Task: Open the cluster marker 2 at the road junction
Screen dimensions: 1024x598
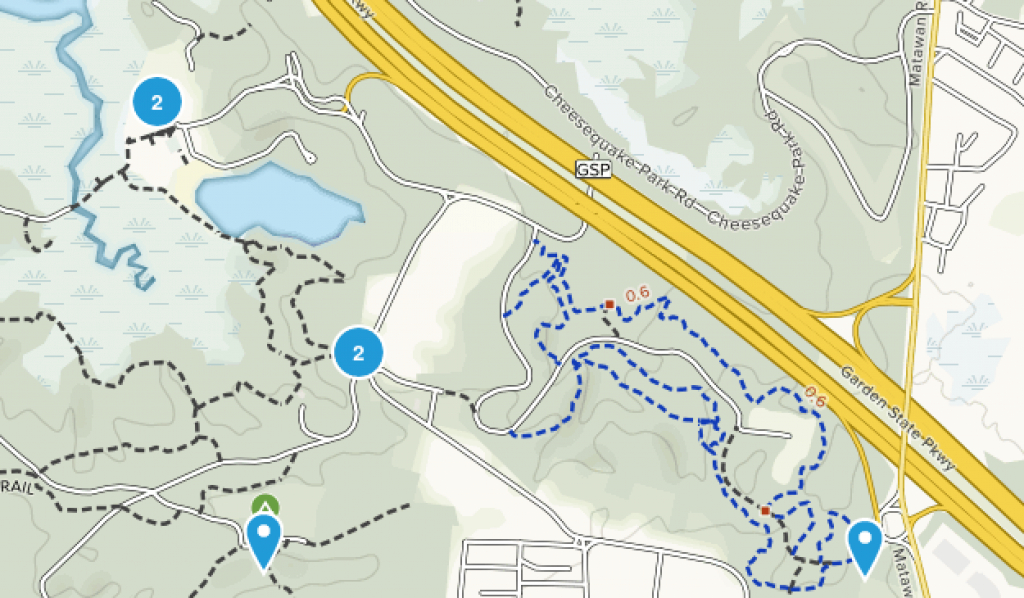Action: 358,352
